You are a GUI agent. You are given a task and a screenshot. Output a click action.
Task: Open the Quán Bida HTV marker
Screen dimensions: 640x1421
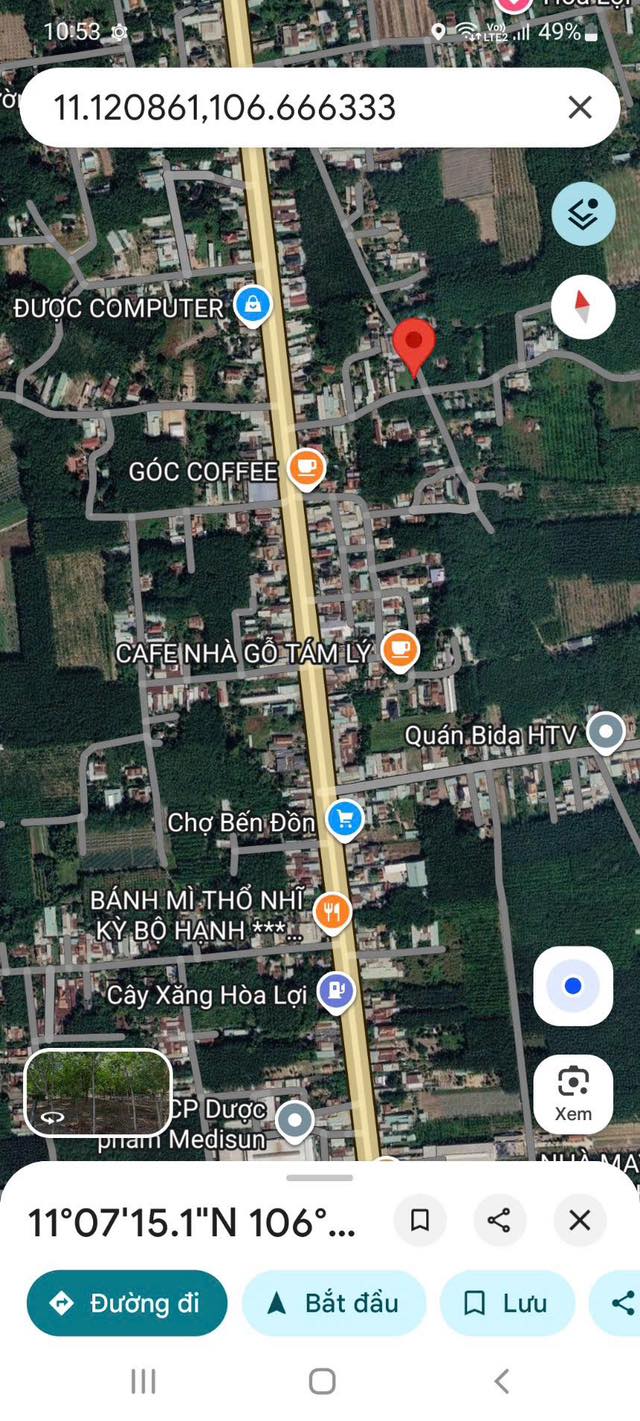pos(604,733)
